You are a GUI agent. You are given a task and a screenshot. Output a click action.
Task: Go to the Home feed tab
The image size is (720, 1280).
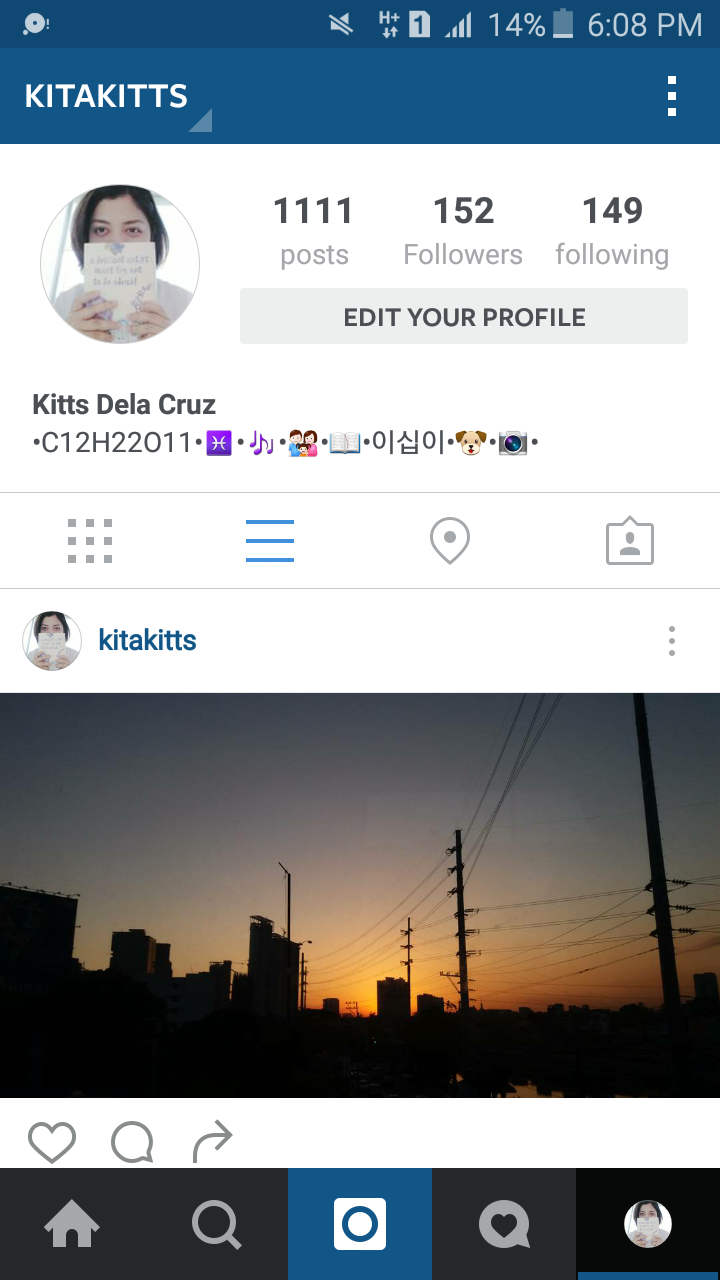[72, 1224]
